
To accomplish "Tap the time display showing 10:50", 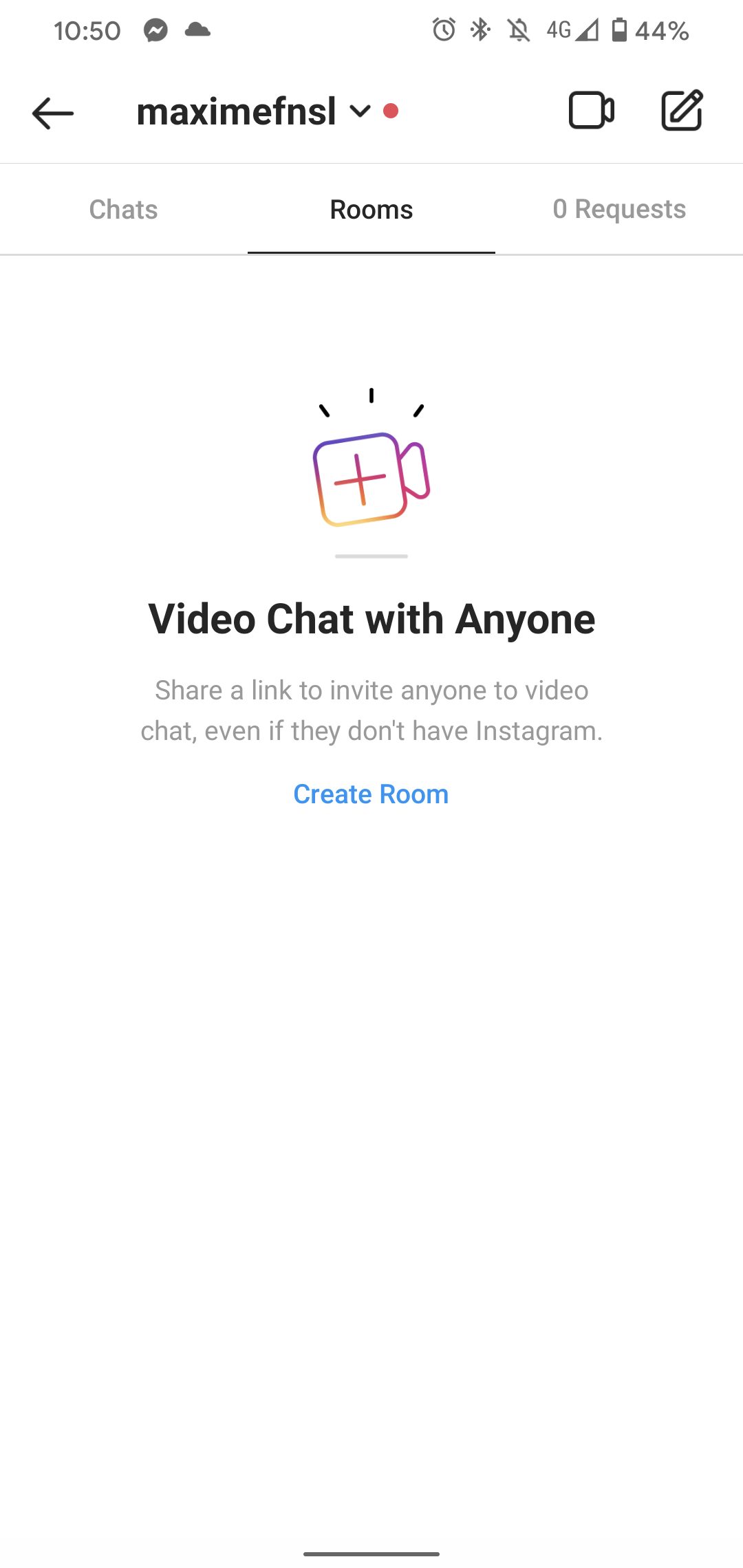I will 86,30.
